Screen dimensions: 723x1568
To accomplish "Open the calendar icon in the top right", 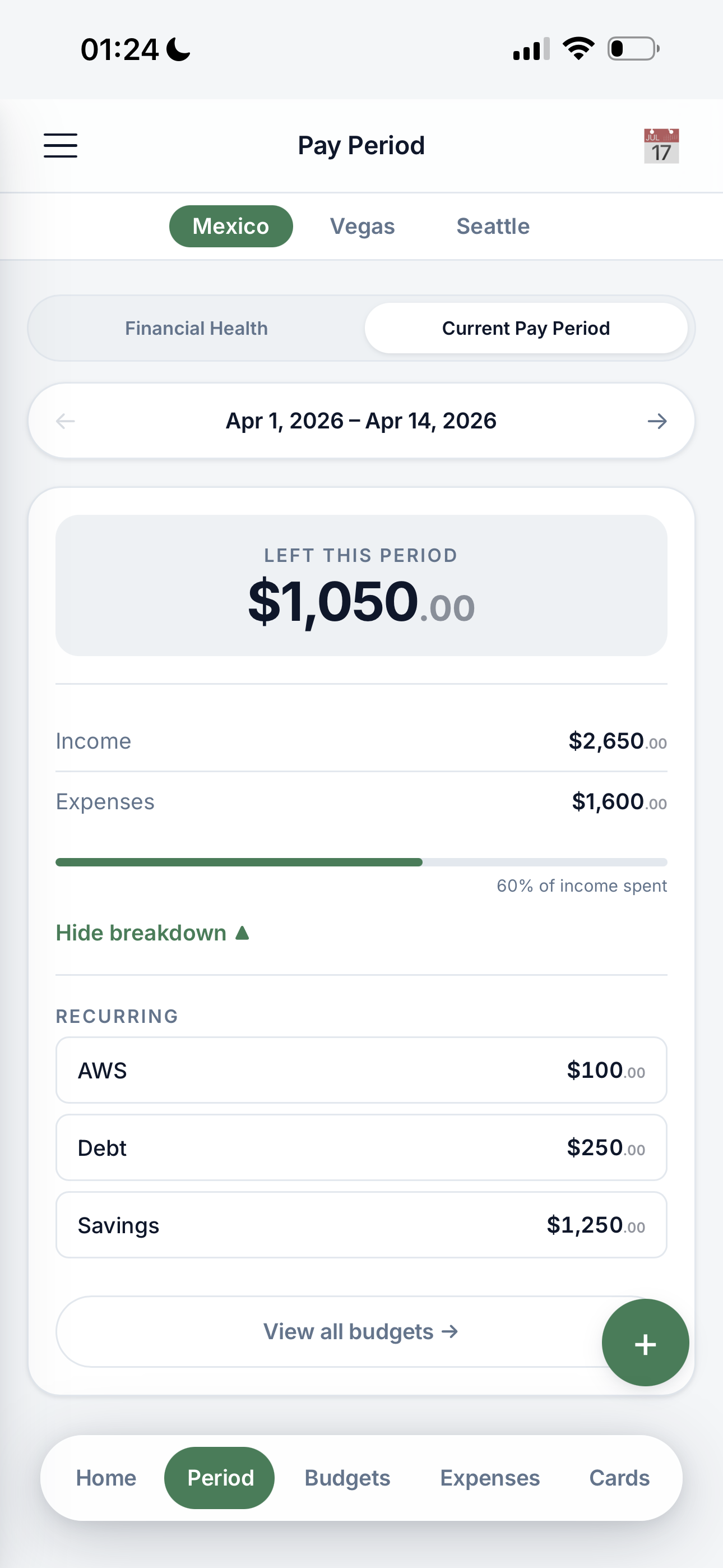I will click(661, 145).
